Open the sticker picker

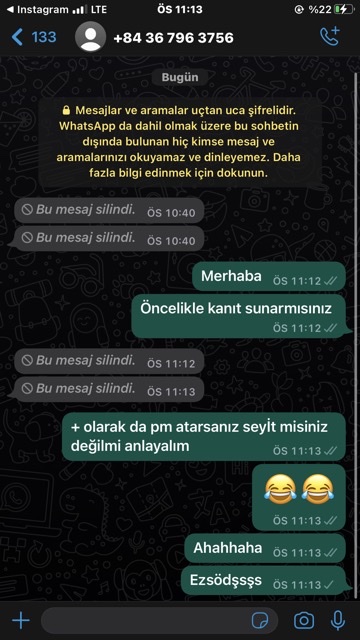pos(260,621)
